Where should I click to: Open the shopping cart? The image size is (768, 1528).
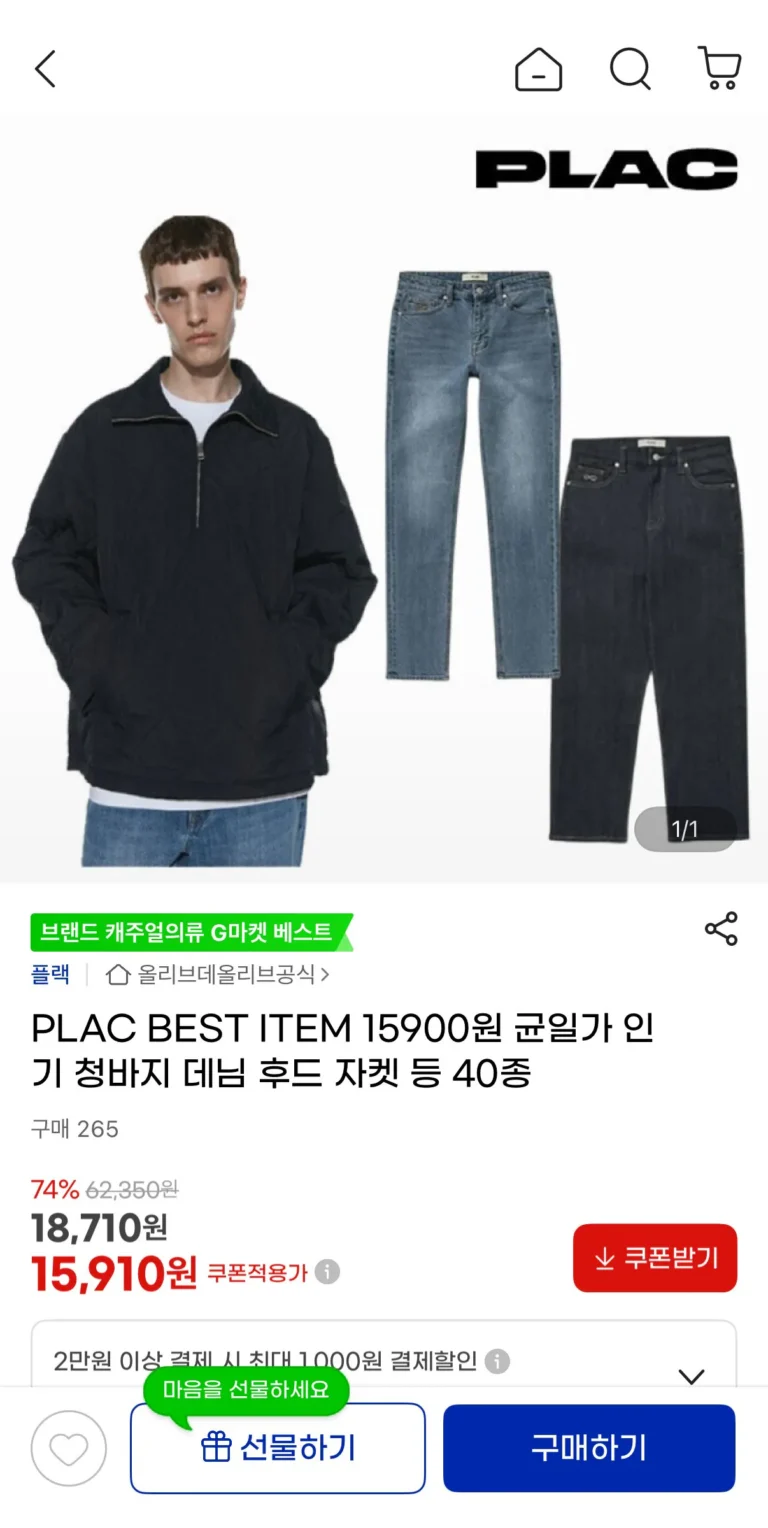point(719,70)
